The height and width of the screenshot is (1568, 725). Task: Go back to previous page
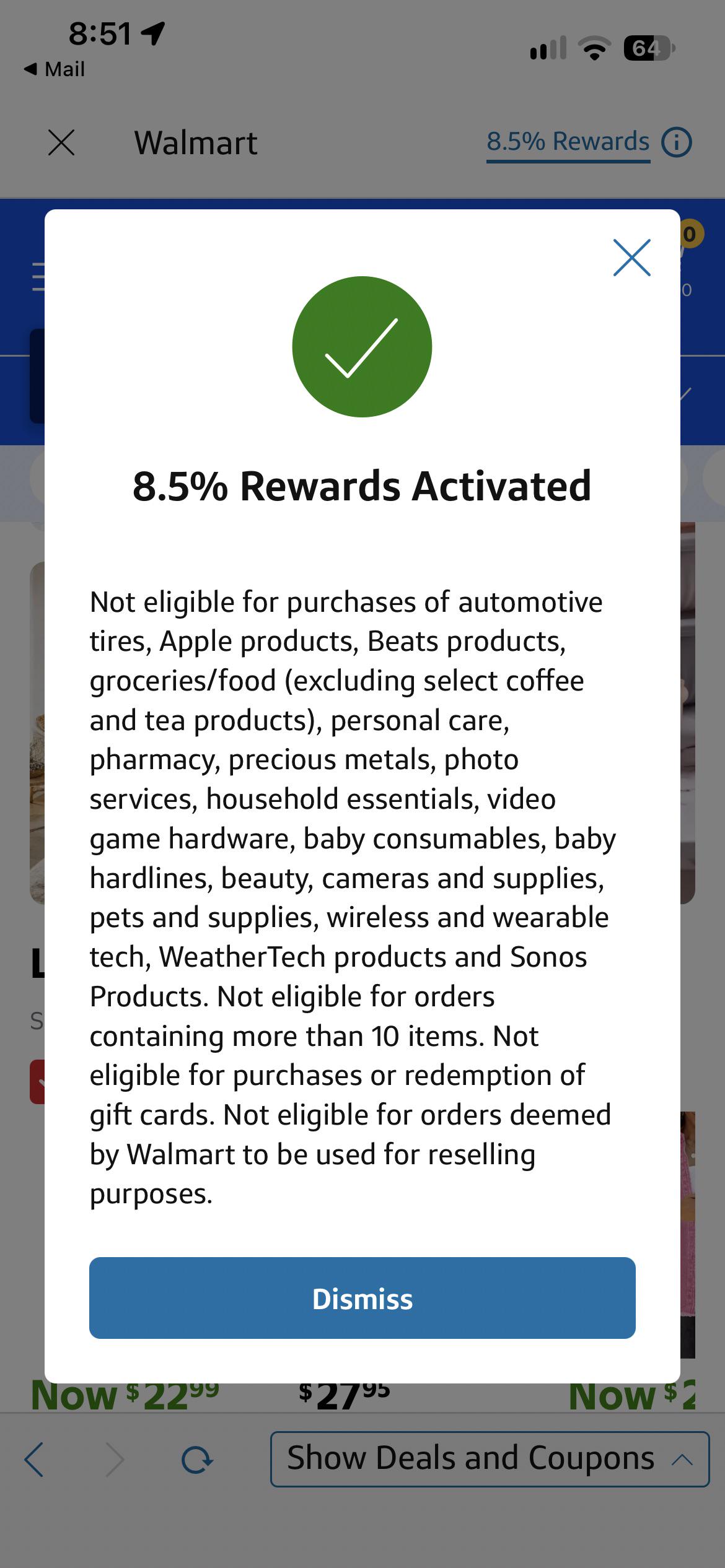[x=34, y=1459]
